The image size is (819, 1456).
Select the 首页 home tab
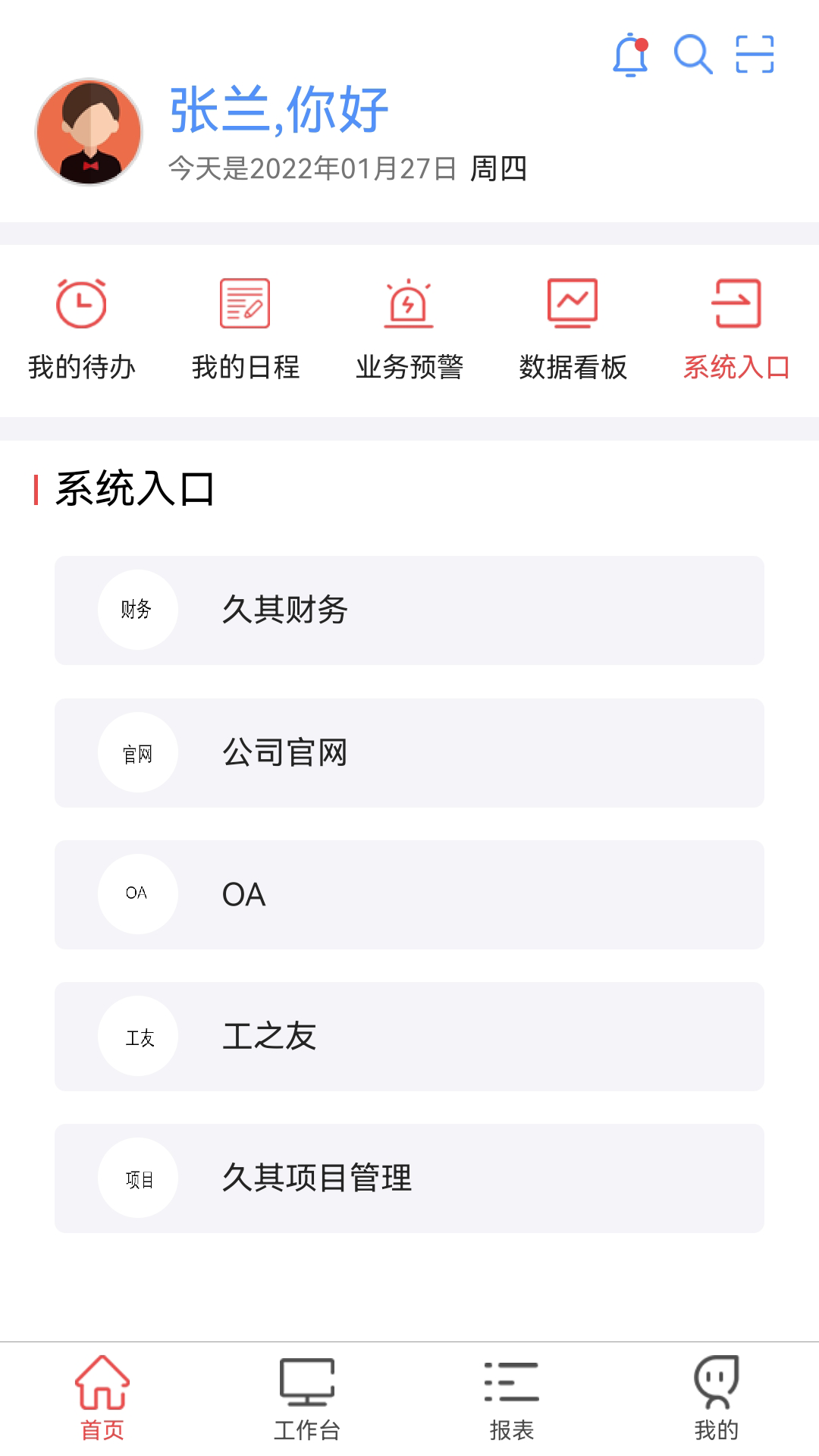point(102,1399)
